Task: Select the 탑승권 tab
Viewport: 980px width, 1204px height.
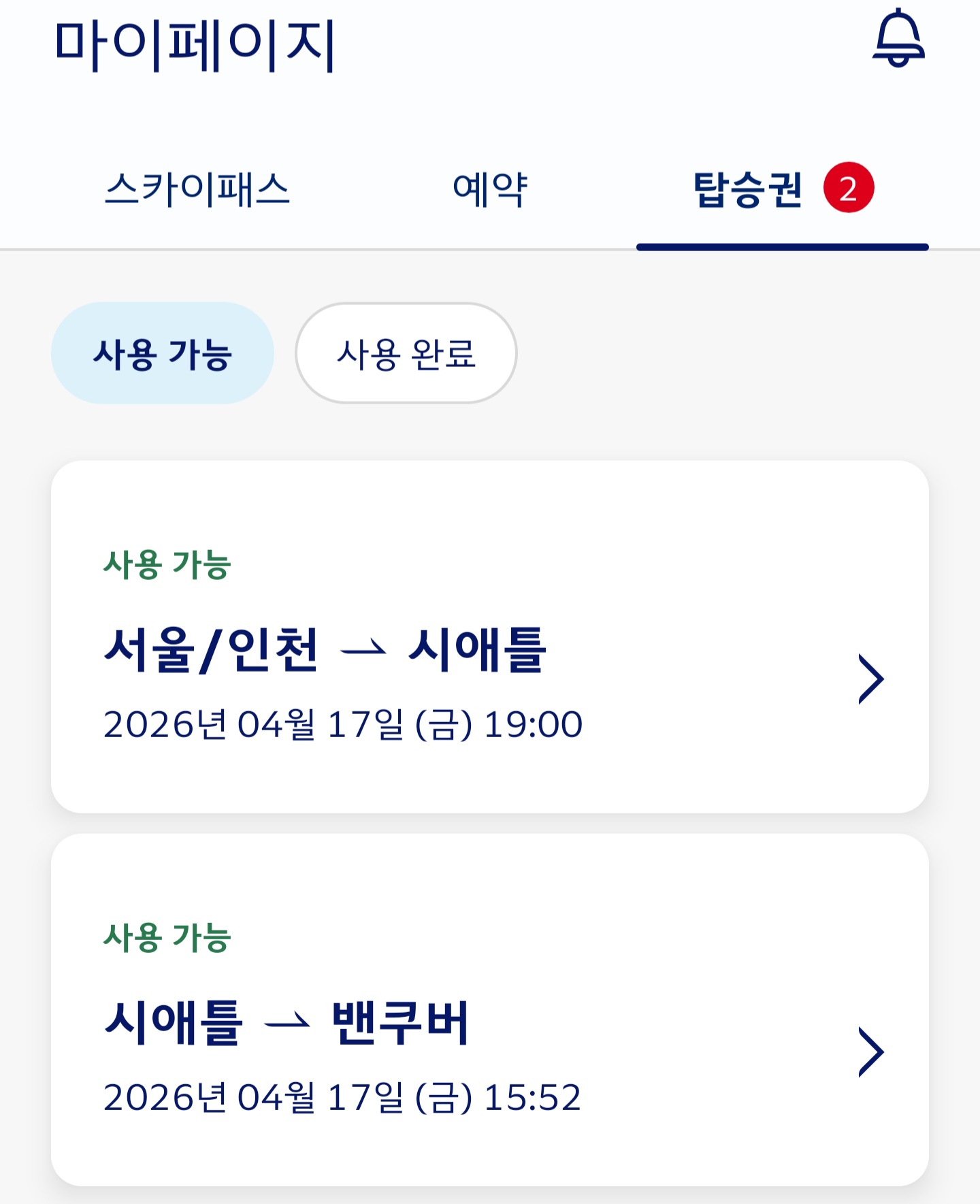Action: [x=783, y=189]
